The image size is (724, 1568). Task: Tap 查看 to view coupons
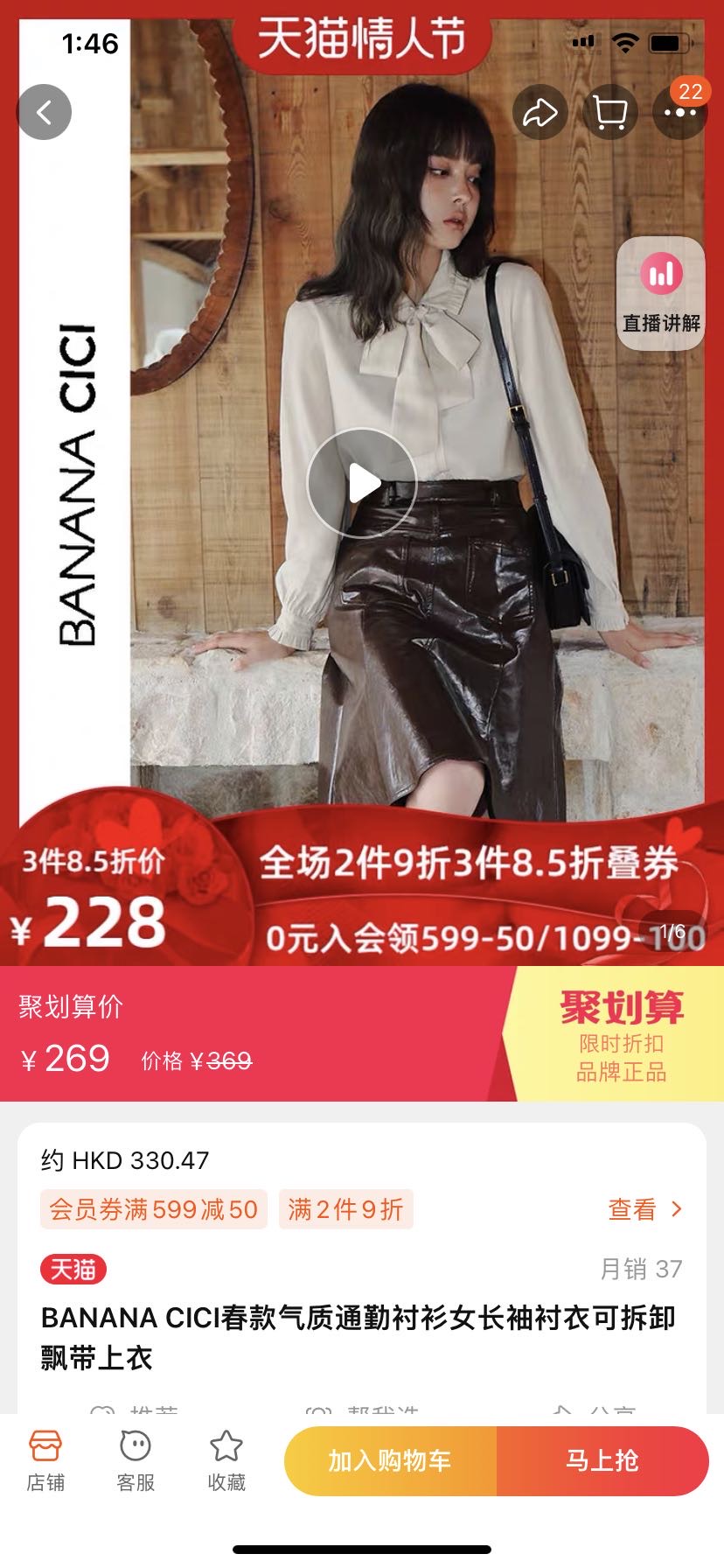tap(644, 1209)
